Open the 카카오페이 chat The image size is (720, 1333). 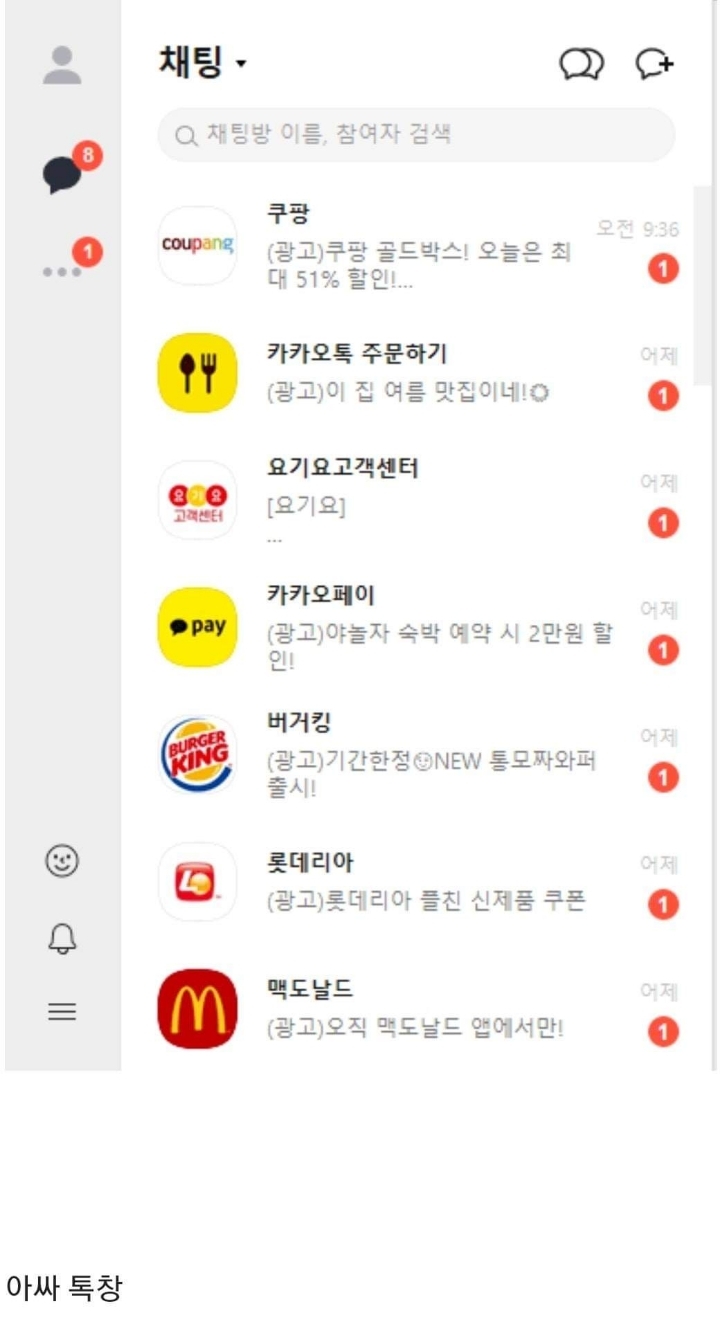tap(418, 627)
